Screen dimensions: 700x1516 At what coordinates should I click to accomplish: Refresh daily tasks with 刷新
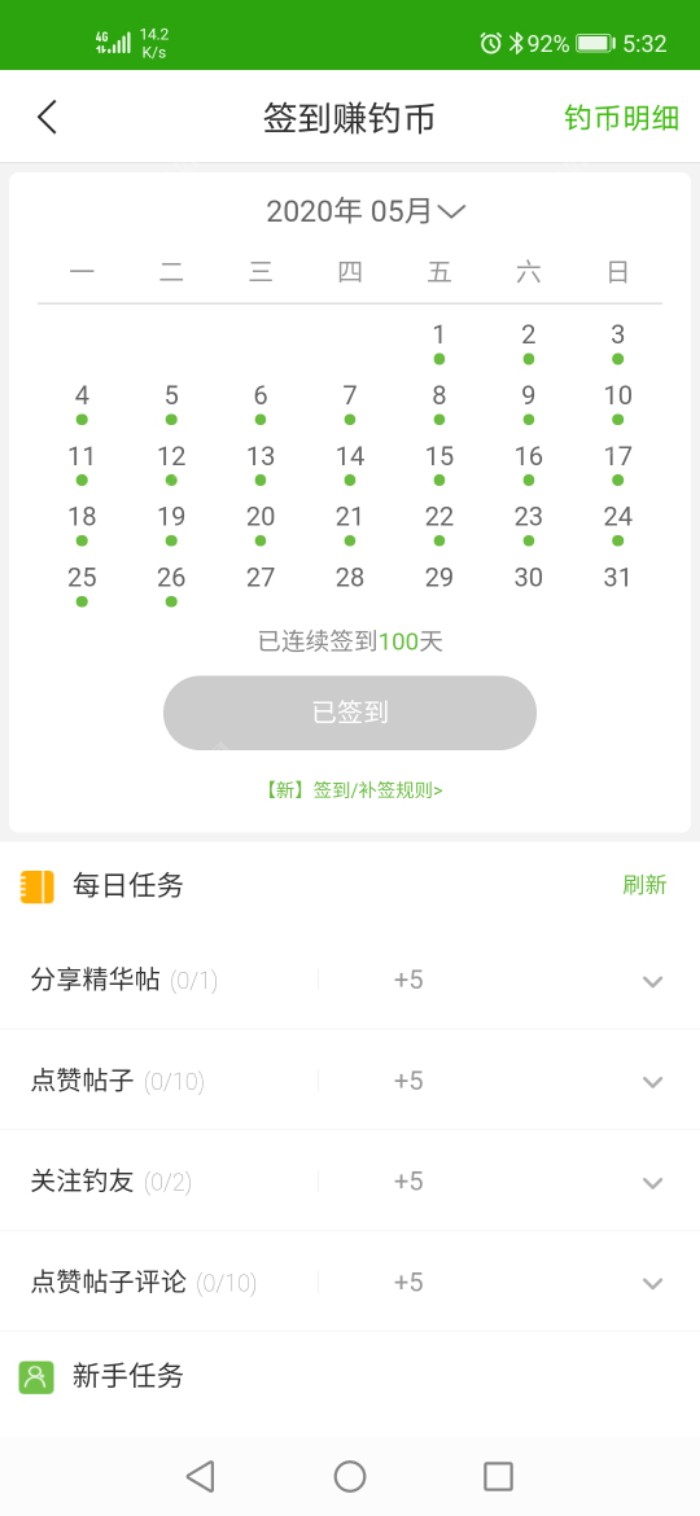point(644,885)
